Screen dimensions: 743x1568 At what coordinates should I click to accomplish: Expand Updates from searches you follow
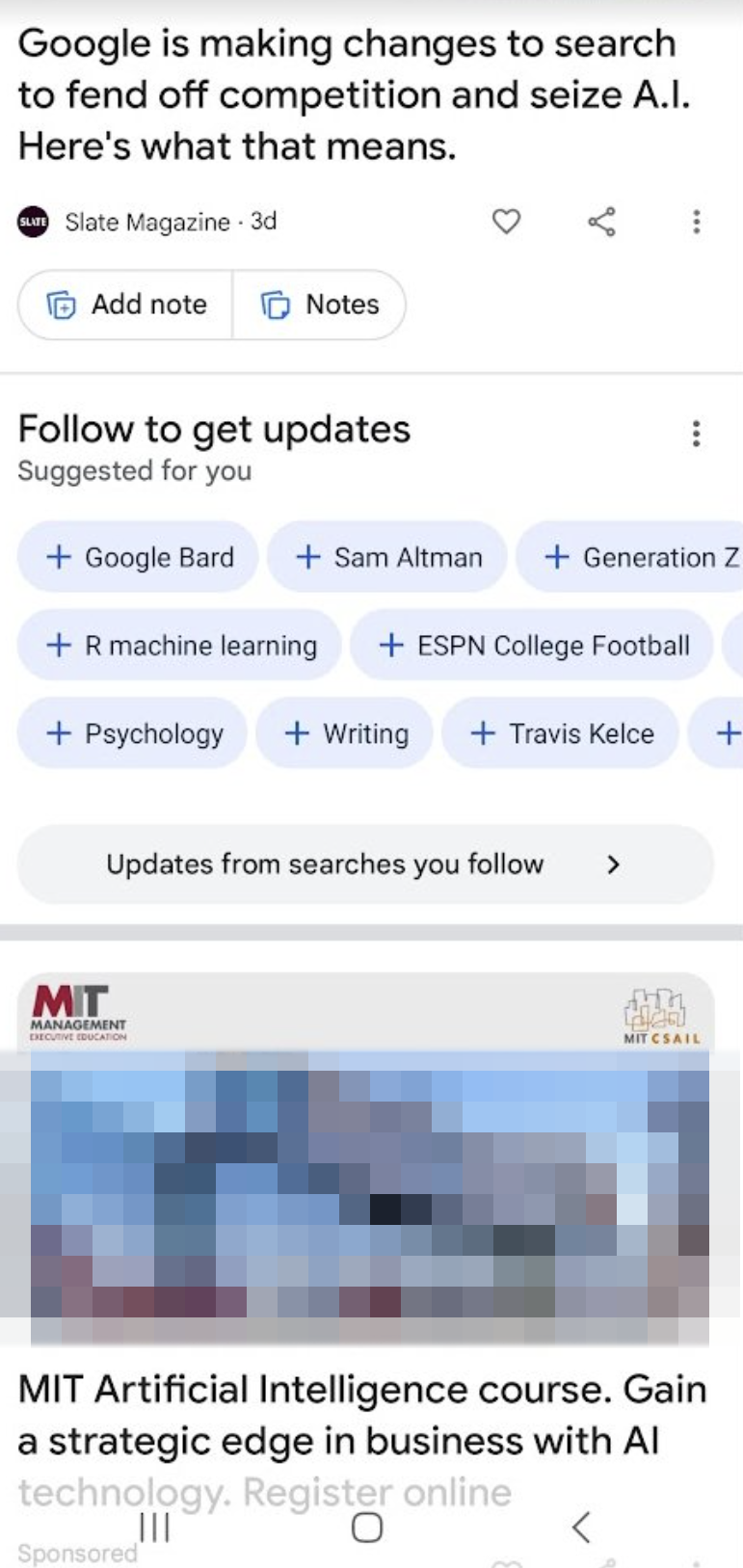tap(365, 864)
